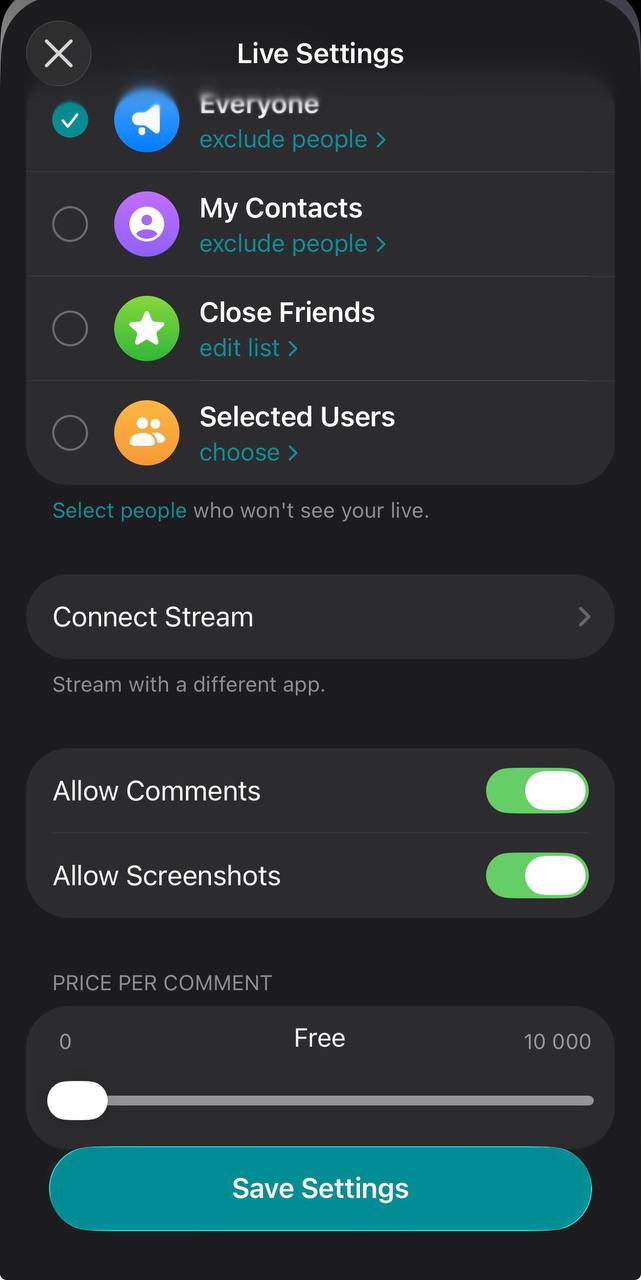Turn off Allow Comments
Image resolution: width=641 pixels, height=1280 pixels.
click(537, 791)
